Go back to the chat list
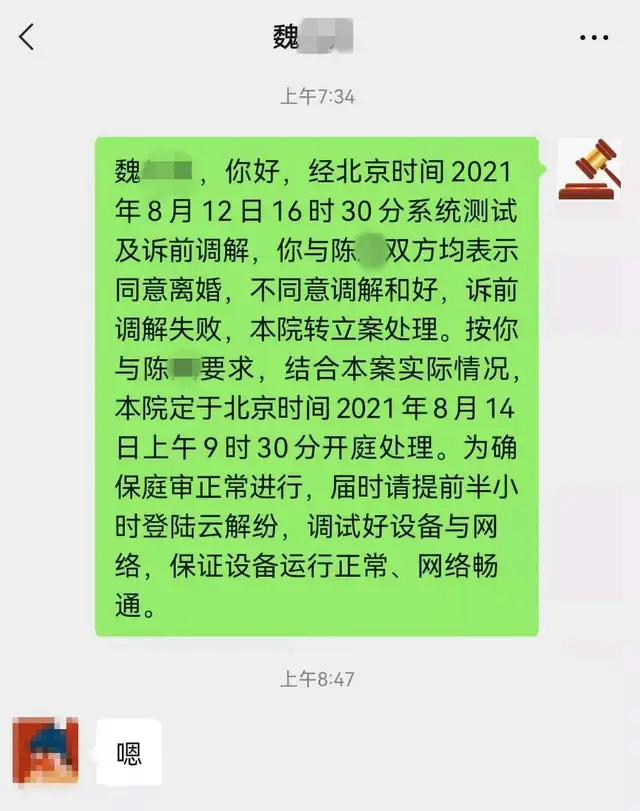640x811 pixels. 27,38
